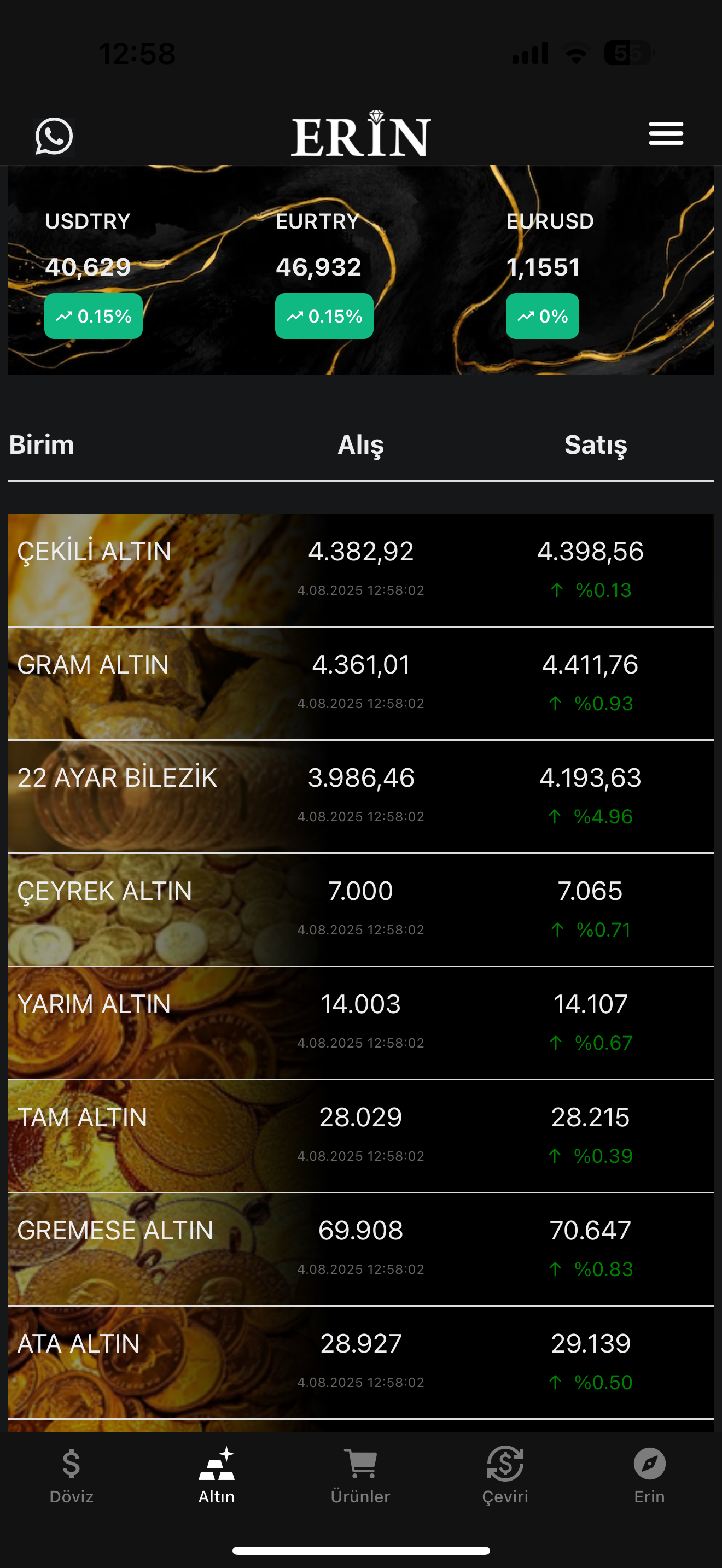Open the hamburger menu
Screen dimensions: 722x1568
coord(666,134)
